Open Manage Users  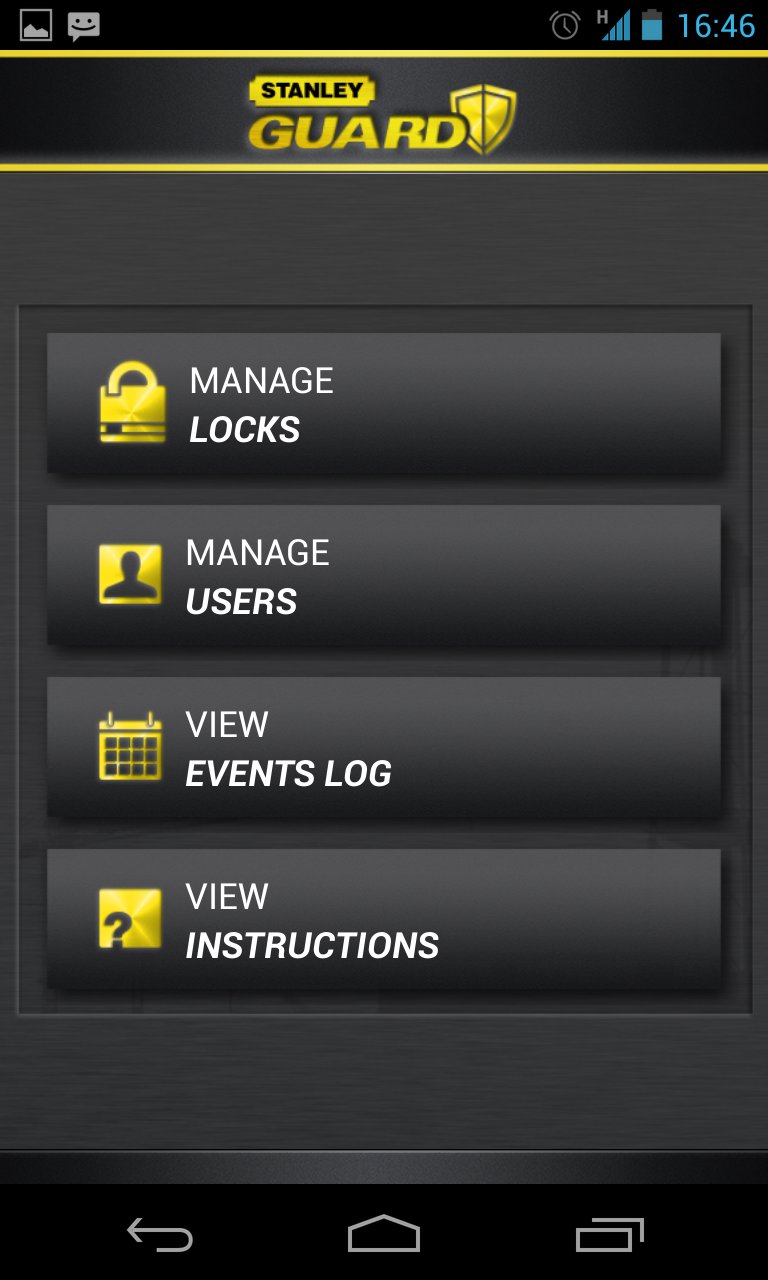point(384,574)
